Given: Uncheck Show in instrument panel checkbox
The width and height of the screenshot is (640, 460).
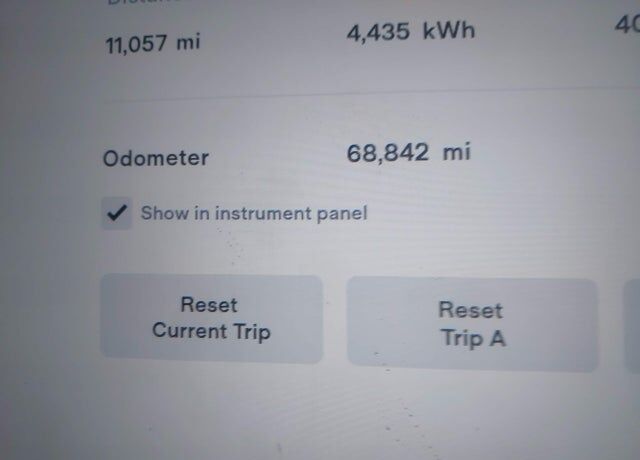Looking at the screenshot, I should pyautogui.click(x=117, y=213).
